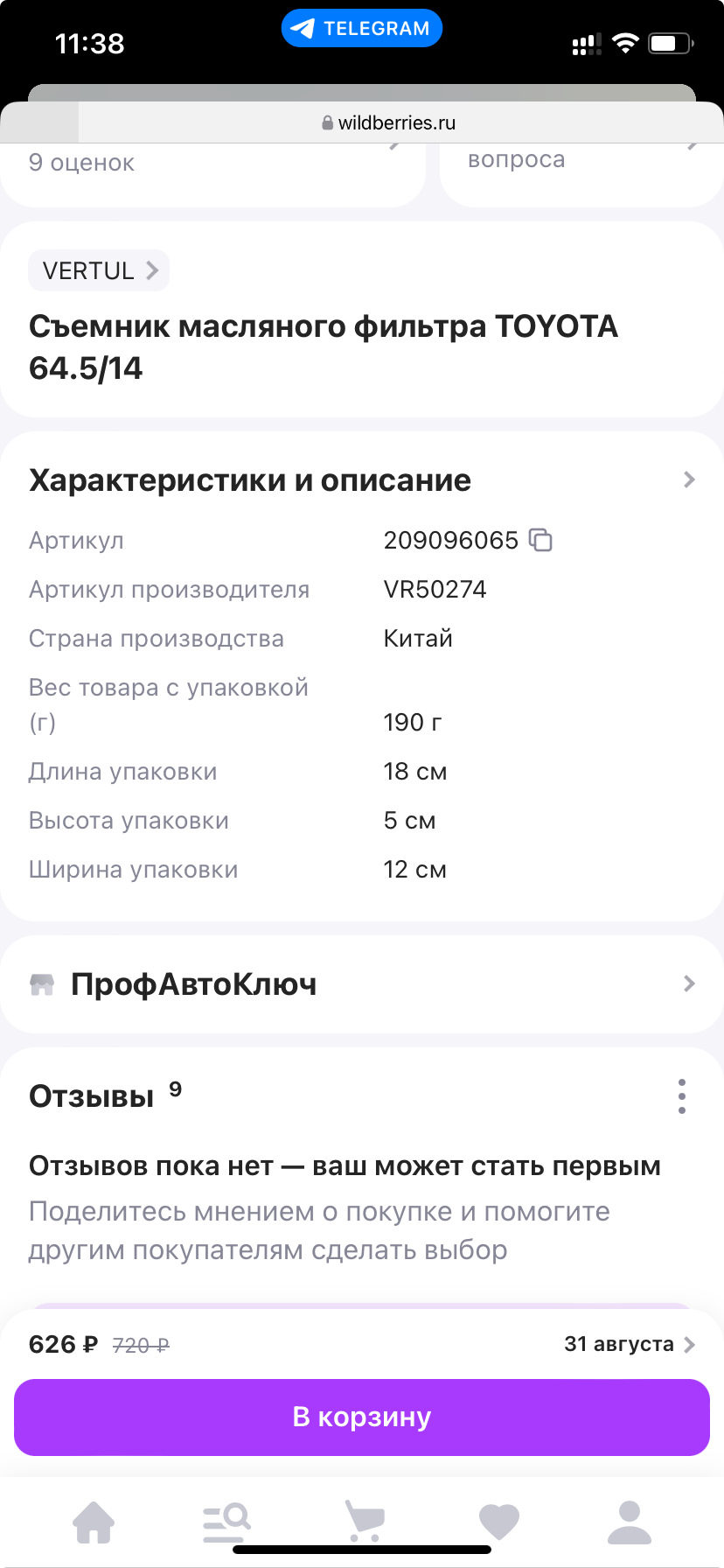Image resolution: width=724 pixels, height=1568 pixels.
Task: Expand Характеристики и описание section
Action: pos(688,479)
